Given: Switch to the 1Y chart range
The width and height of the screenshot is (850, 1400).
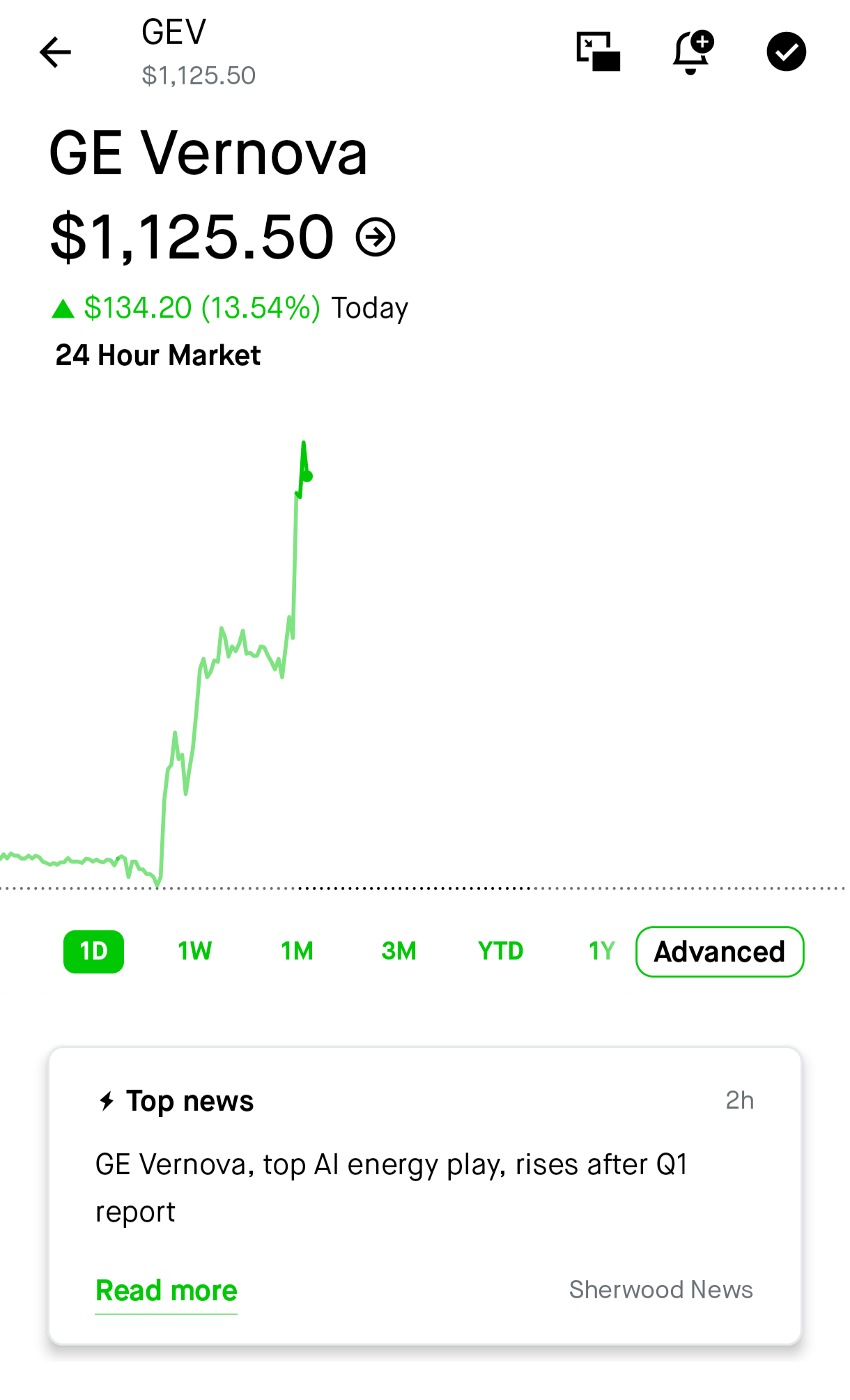Looking at the screenshot, I should pyautogui.click(x=601, y=951).
